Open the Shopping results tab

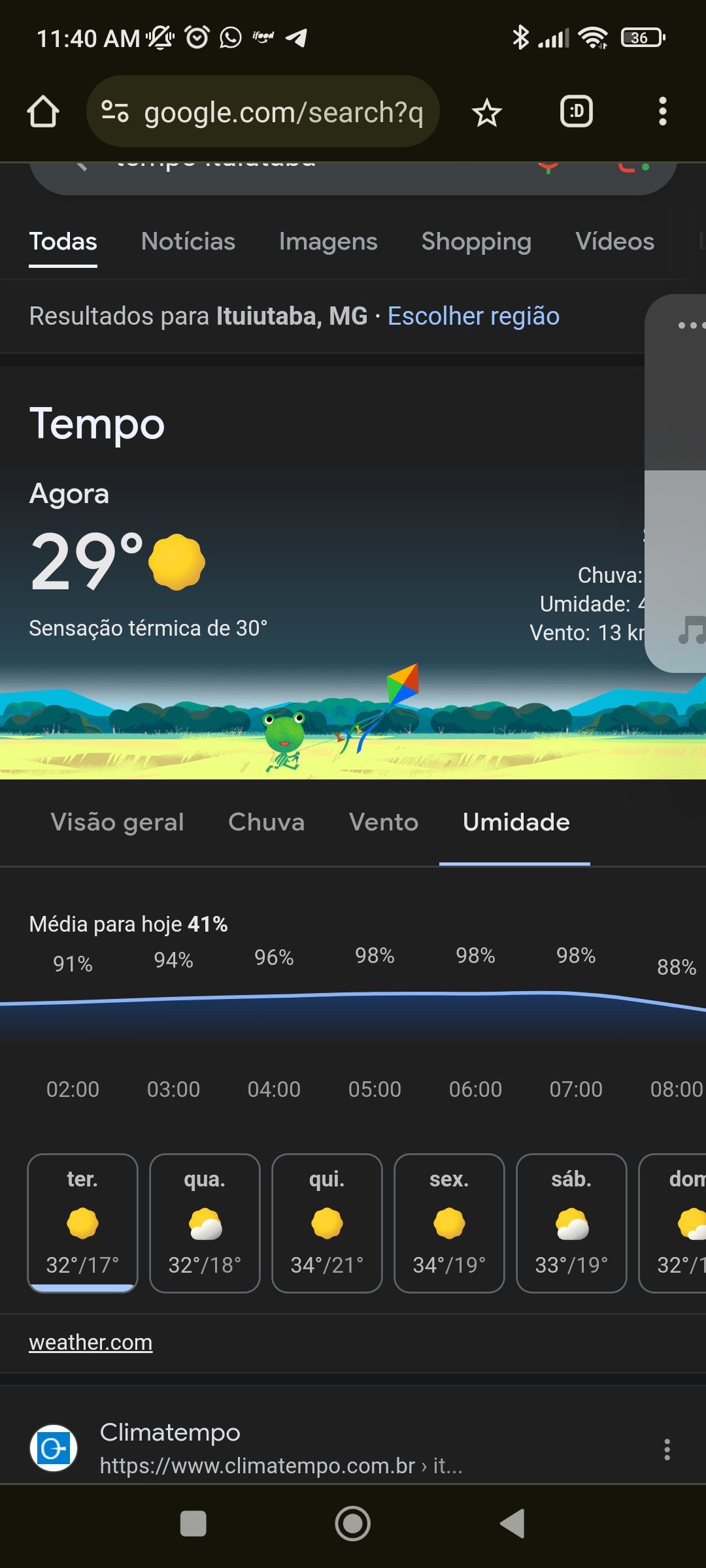(477, 242)
